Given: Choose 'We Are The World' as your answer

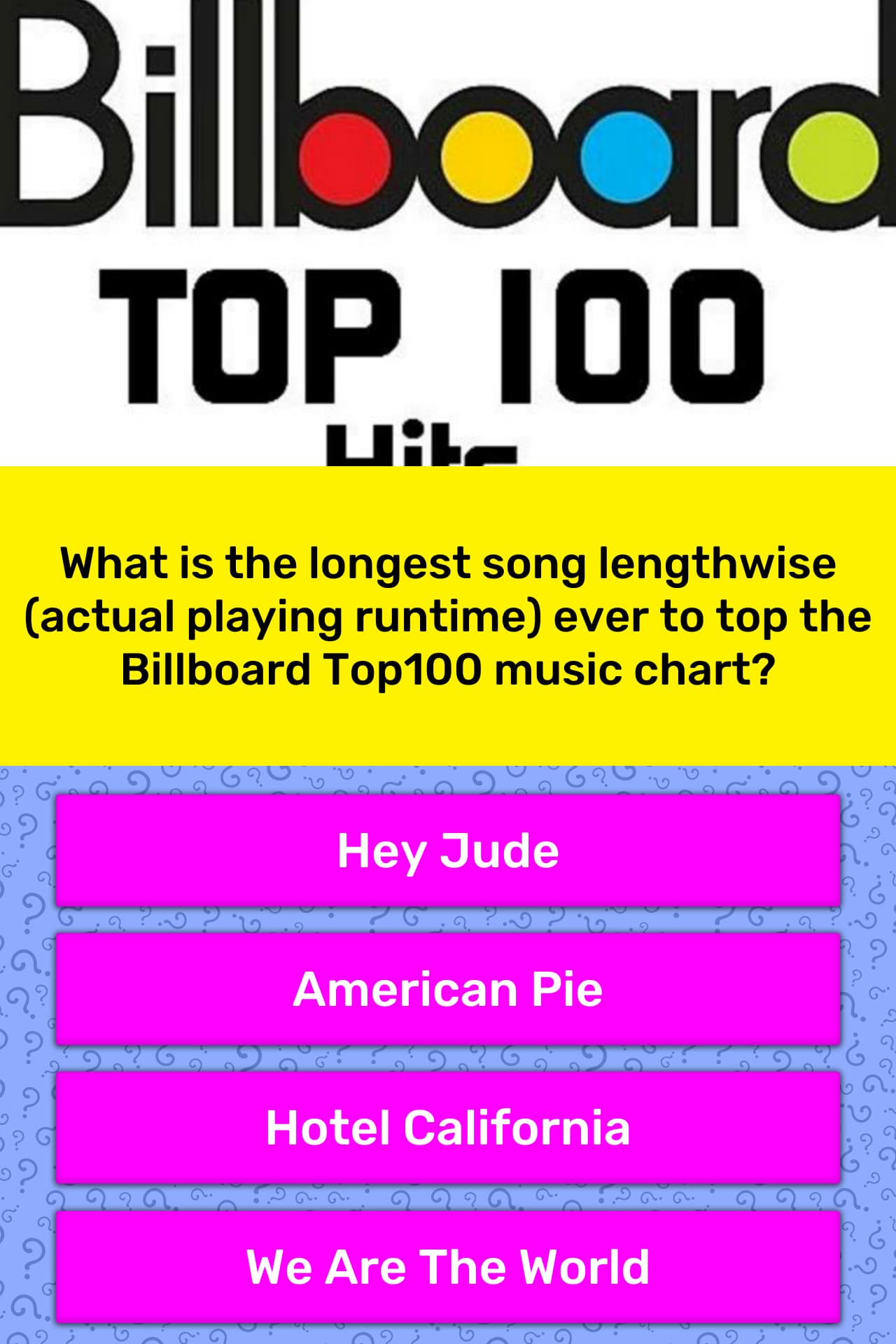Looking at the screenshot, I should 448,1267.
